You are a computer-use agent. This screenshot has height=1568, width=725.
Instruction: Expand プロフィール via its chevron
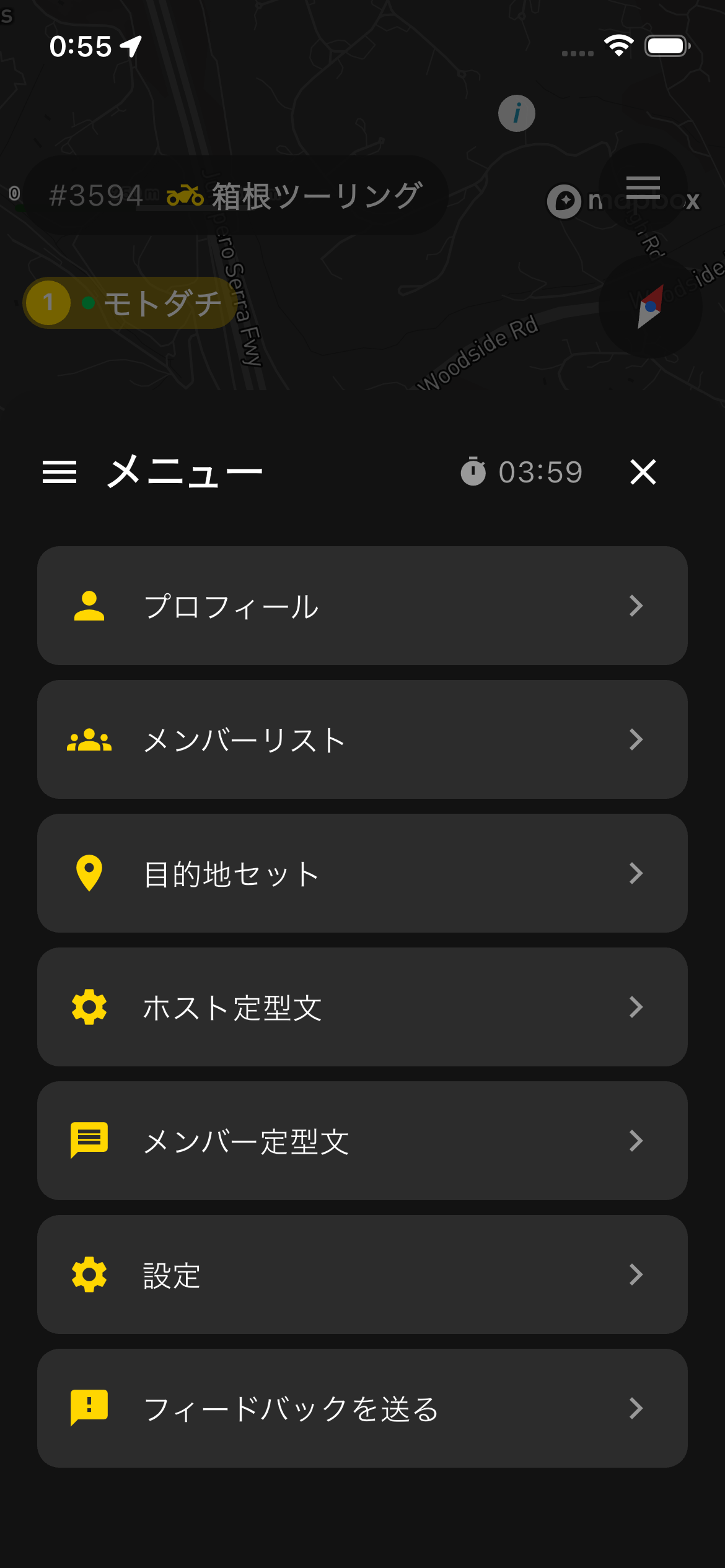(637, 606)
